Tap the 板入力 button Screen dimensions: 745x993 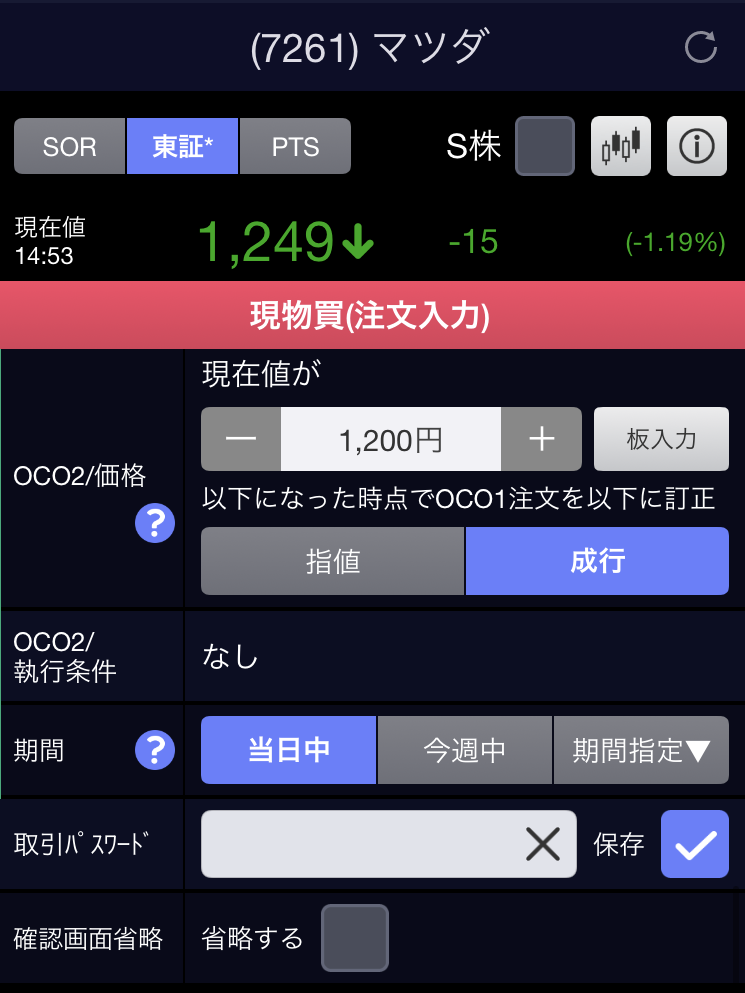pos(661,439)
